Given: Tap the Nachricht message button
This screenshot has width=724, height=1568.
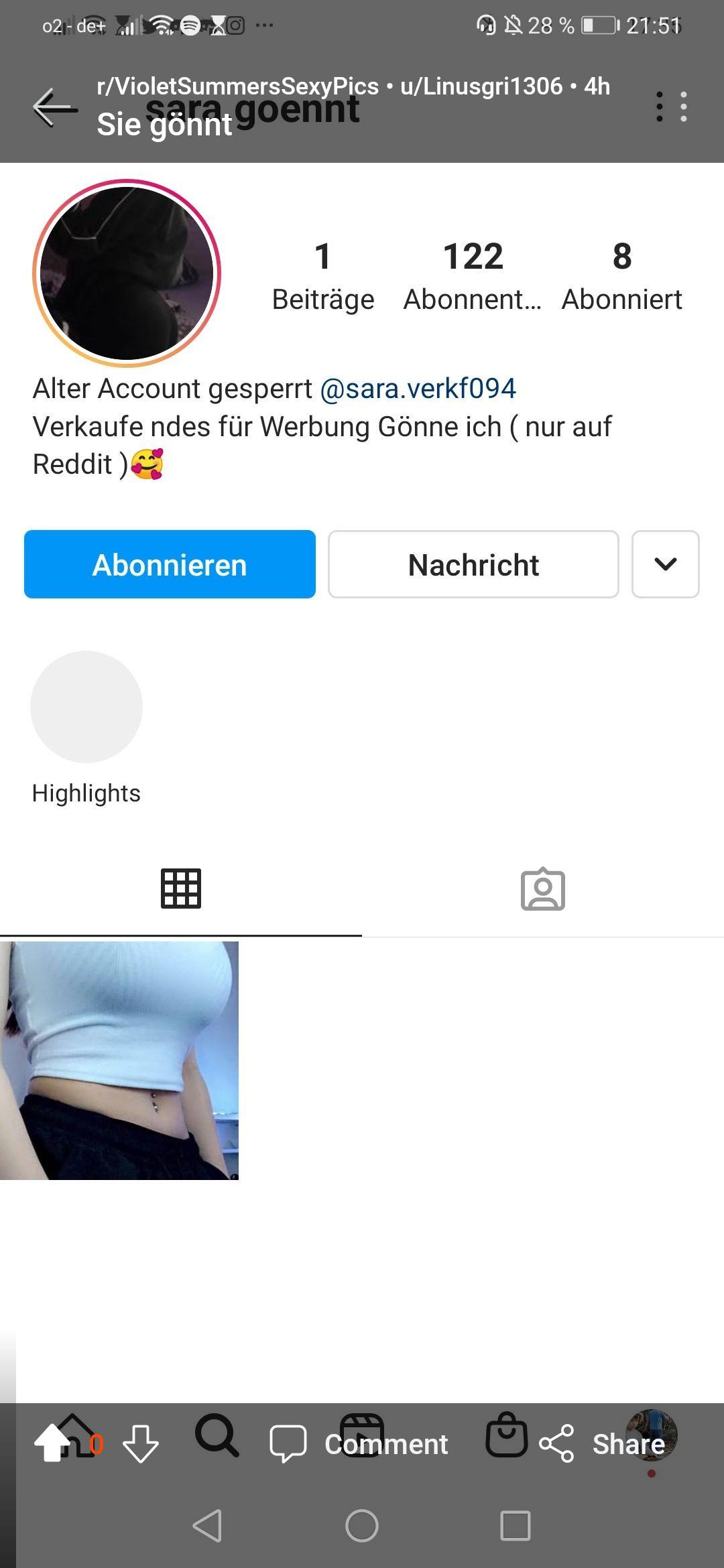Looking at the screenshot, I should (473, 564).
